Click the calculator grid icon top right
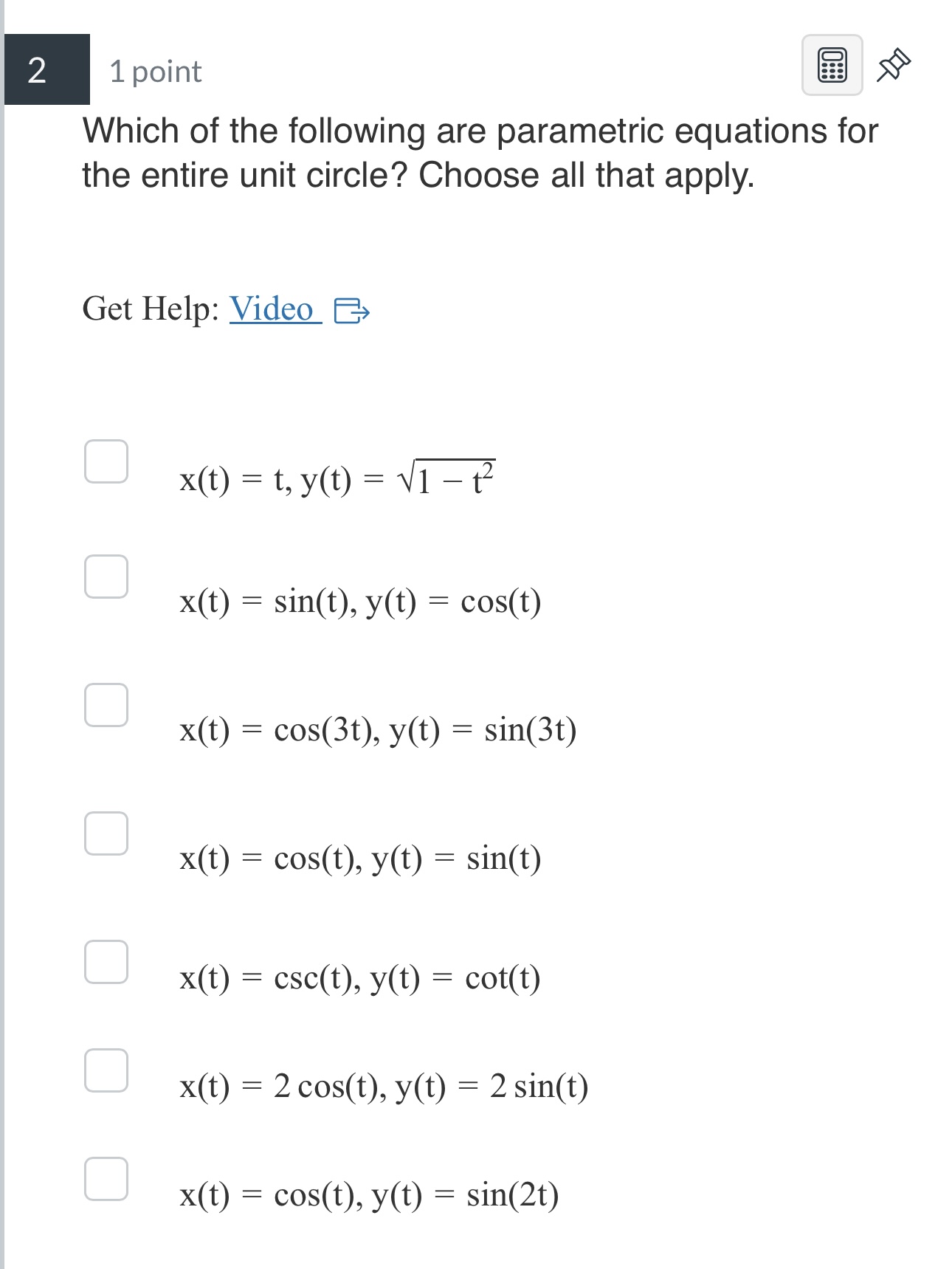Viewport: 952px width, 1269px height. pos(831,66)
